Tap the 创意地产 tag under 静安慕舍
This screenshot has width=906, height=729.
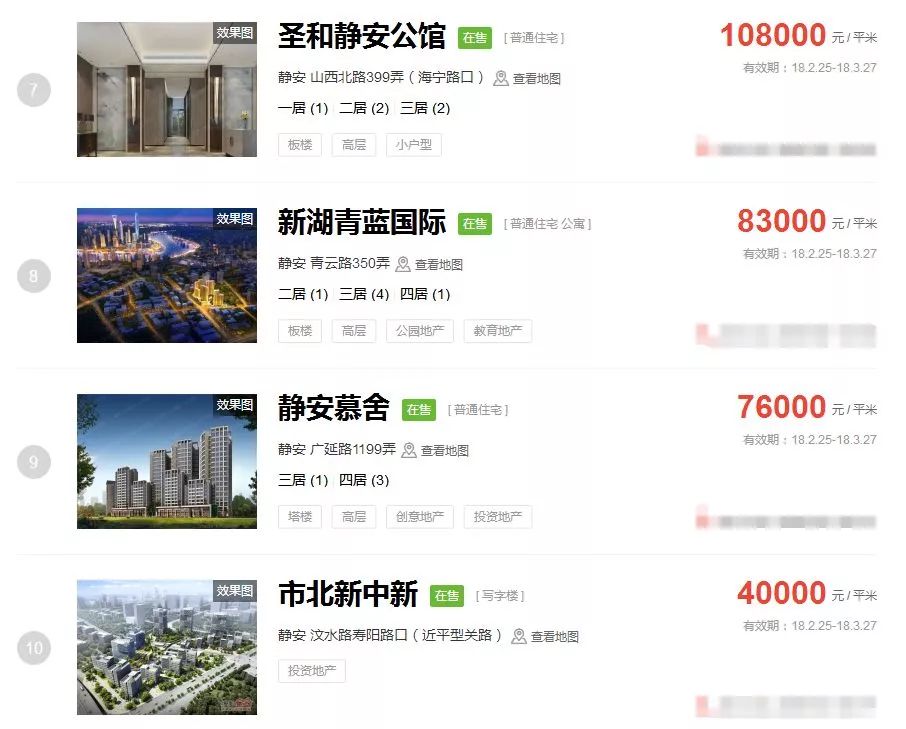click(419, 517)
